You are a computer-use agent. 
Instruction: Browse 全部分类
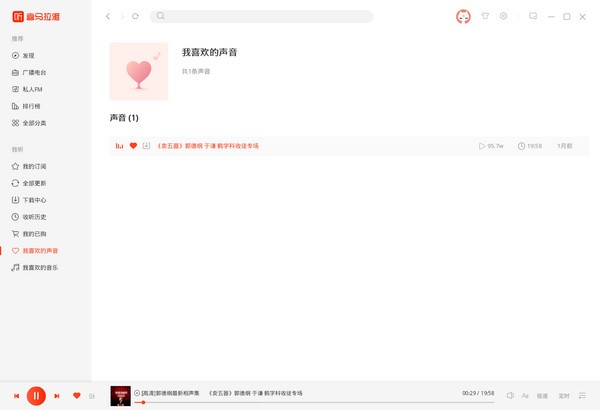(34, 123)
